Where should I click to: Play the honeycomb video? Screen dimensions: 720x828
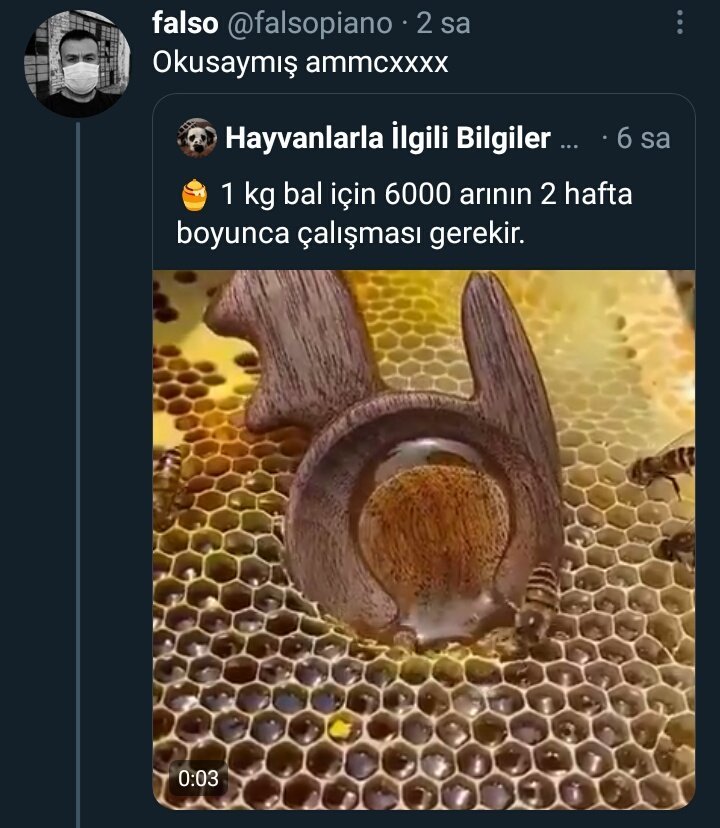423,540
